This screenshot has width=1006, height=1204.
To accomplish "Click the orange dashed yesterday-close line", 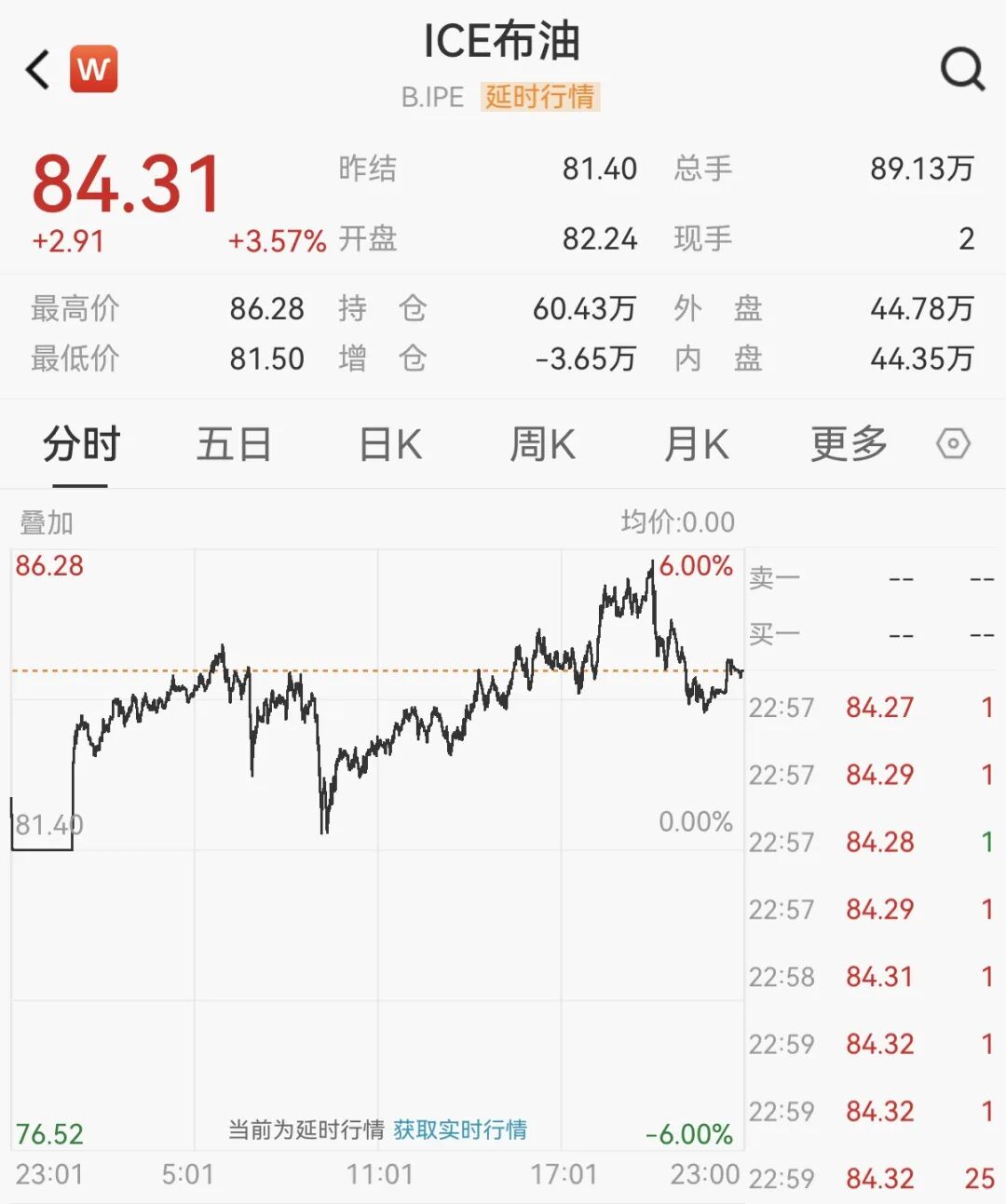I will pyautogui.click(x=373, y=670).
